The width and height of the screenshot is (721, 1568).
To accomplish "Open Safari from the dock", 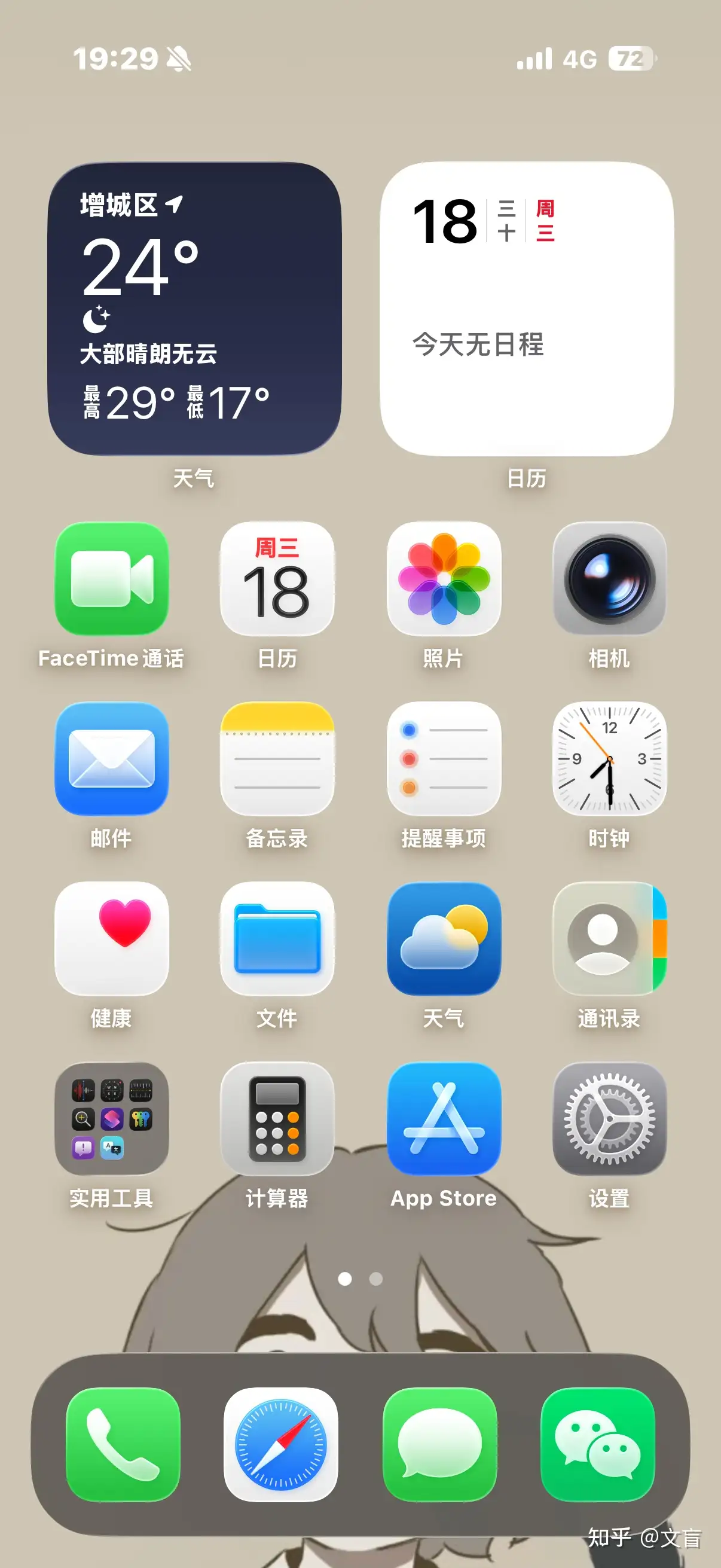I will click(282, 1448).
